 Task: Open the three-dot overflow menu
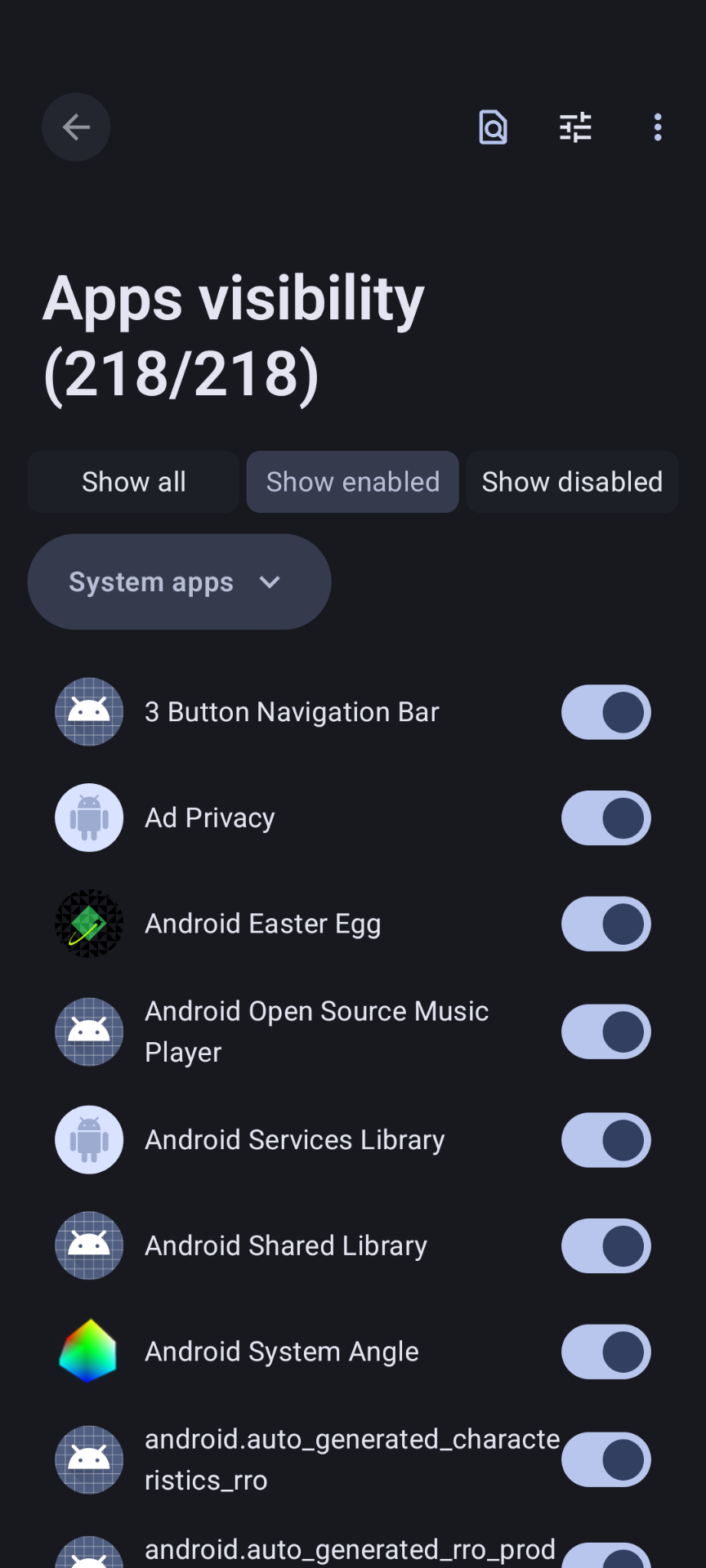click(658, 127)
